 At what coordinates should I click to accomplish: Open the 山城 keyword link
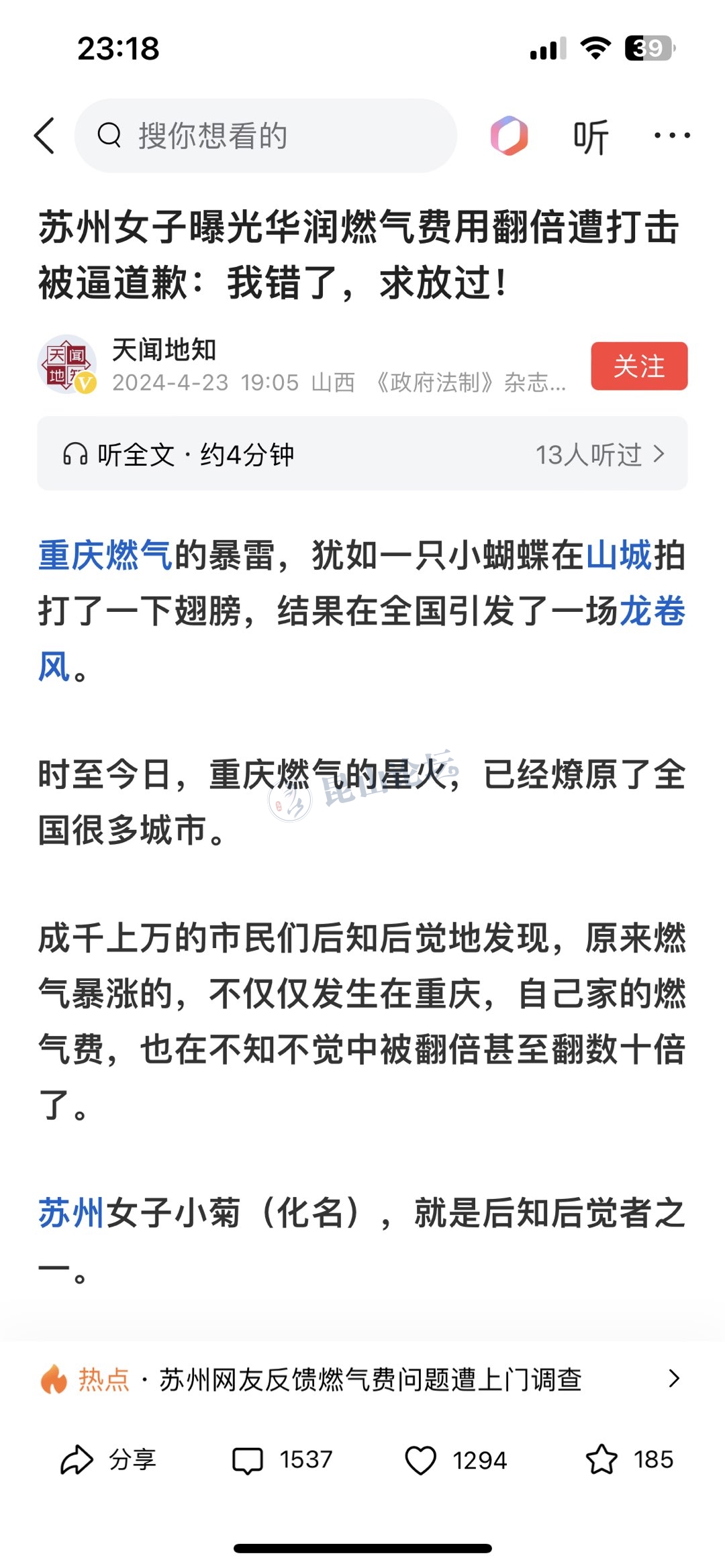[x=618, y=556]
